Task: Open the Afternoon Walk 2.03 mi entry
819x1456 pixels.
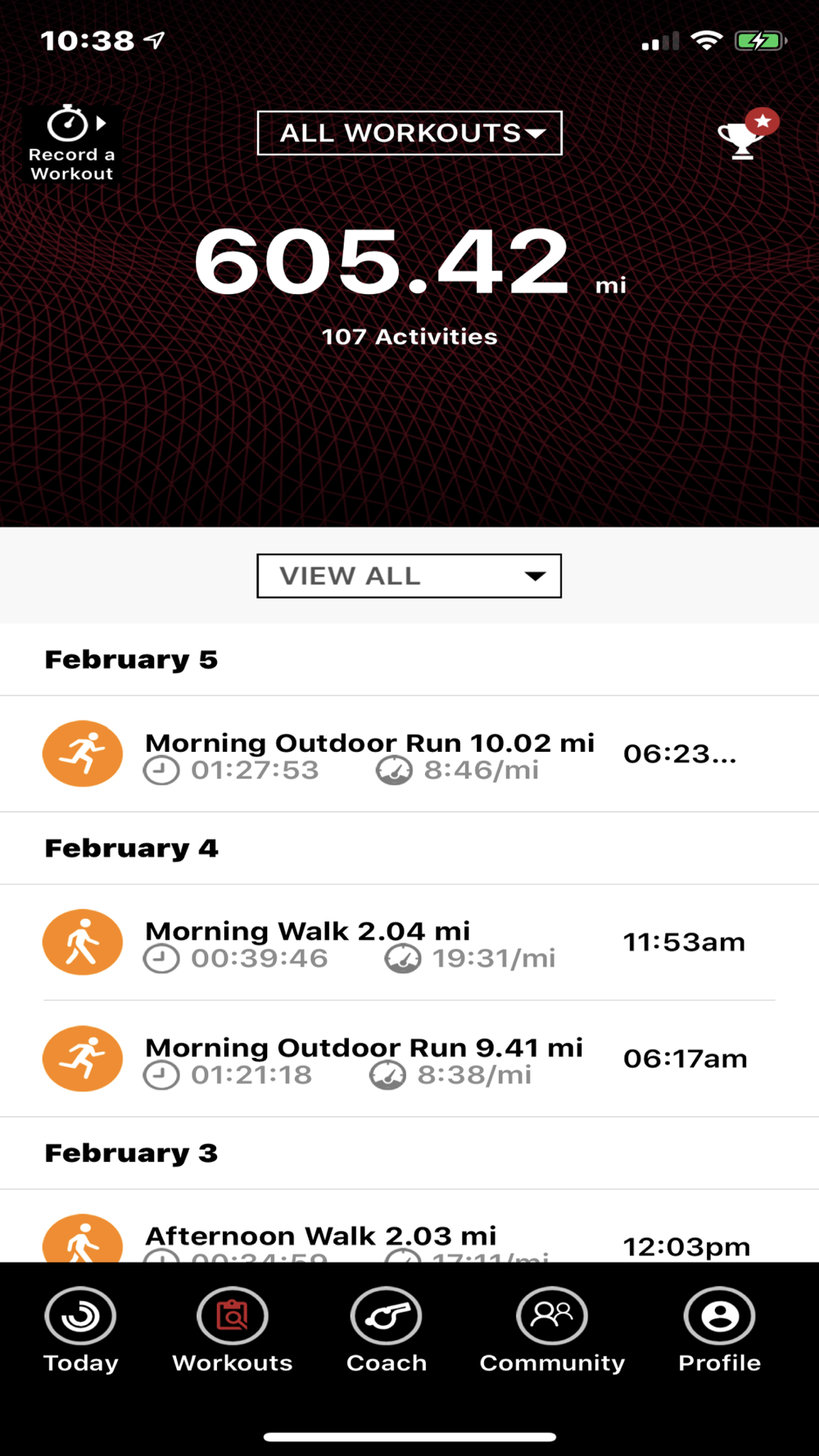Action: pyautogui.click(x=409, y=1226)
